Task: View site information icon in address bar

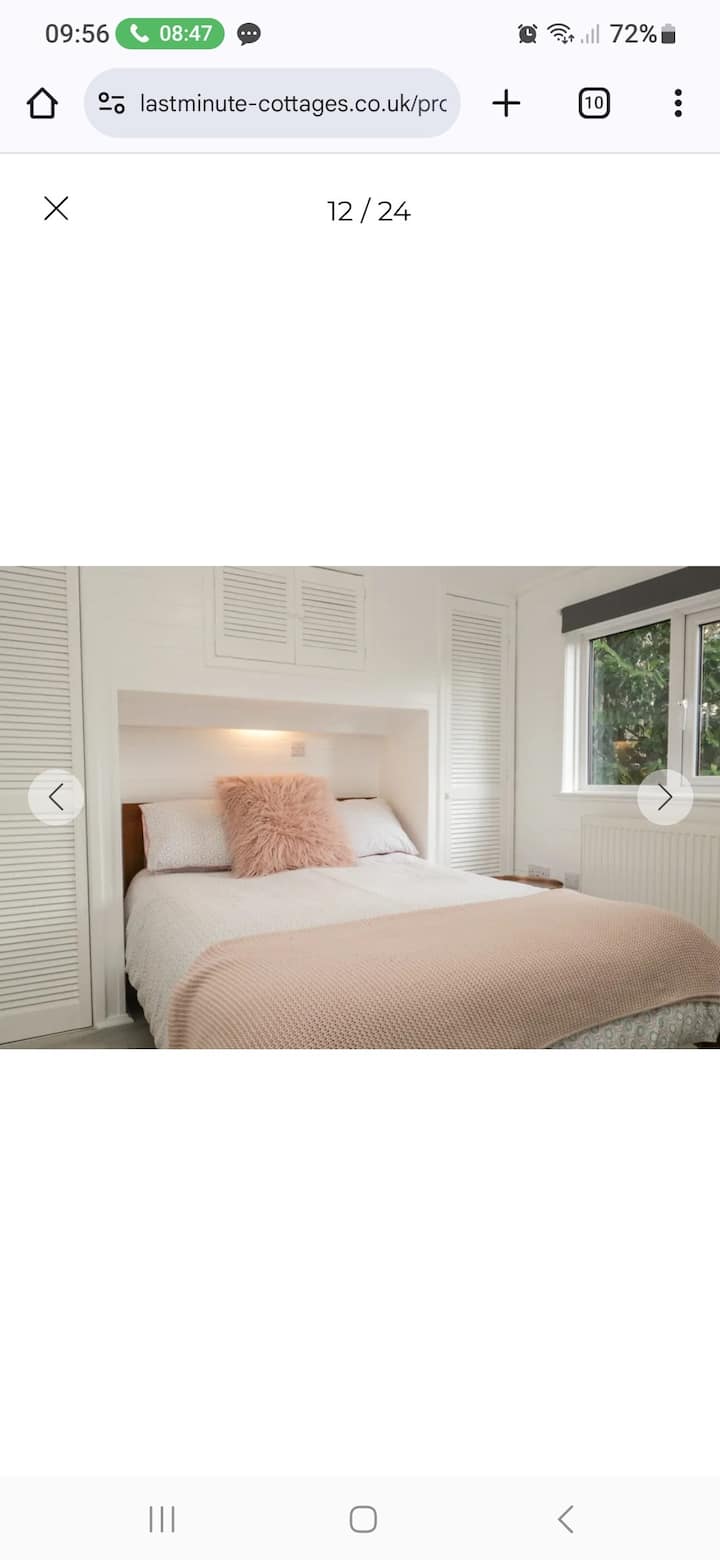Action: coord(111,103)
